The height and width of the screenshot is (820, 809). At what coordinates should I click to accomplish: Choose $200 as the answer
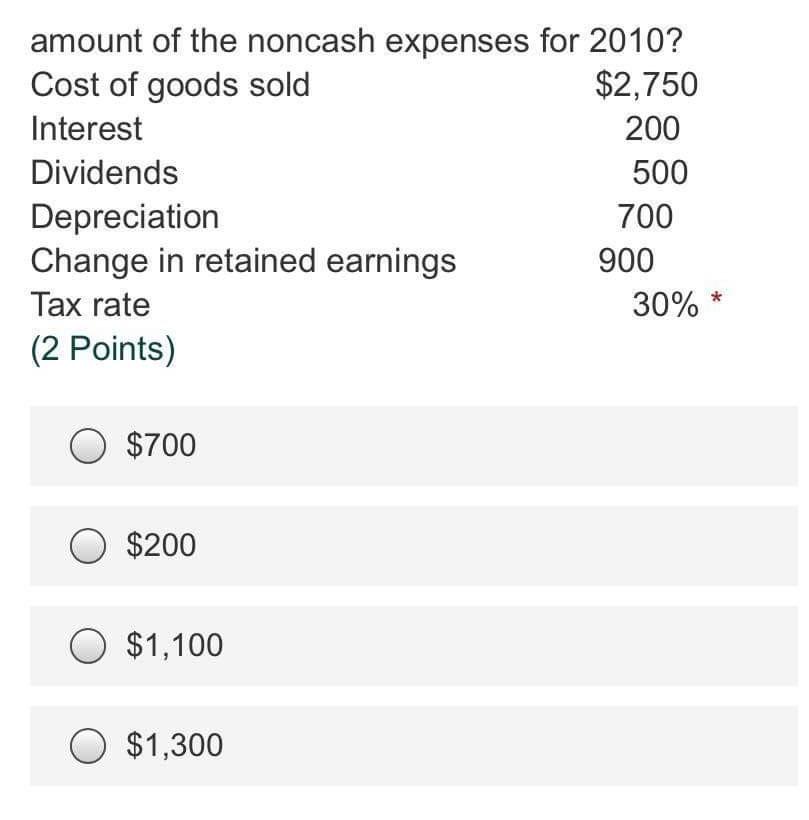point(89,546)
